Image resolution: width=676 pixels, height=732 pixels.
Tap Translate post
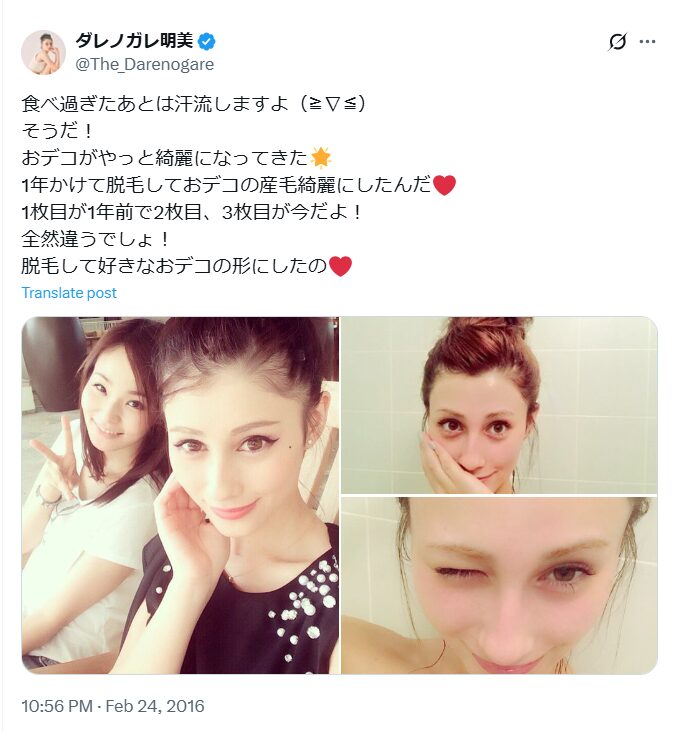(x=69, y=293)
